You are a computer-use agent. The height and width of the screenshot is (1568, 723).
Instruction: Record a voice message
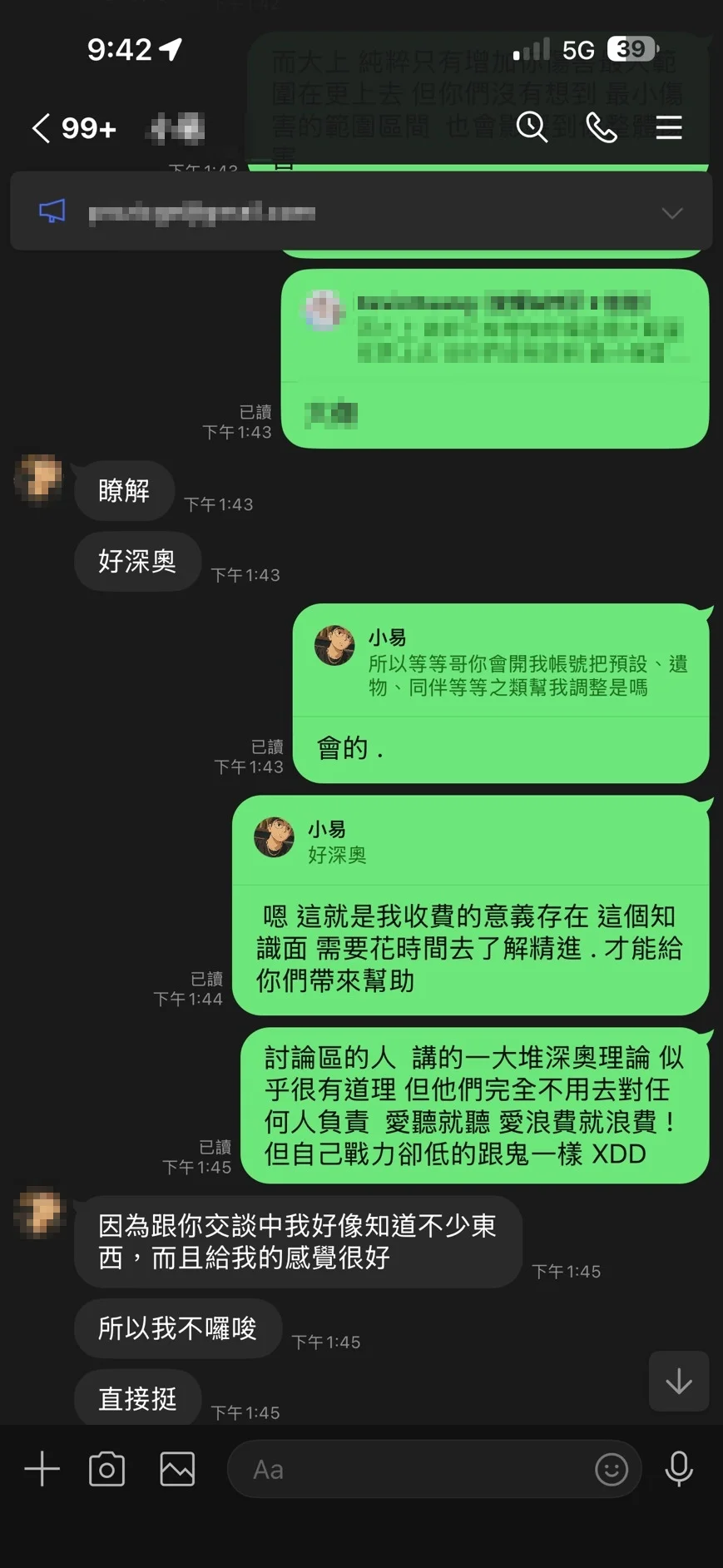click(x=679, y=1469)
